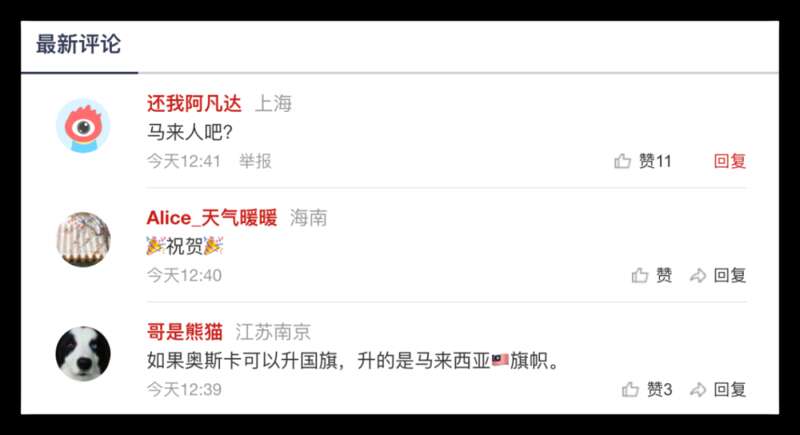Image resolution: width=800 pixels, height=435 pixels.
Task: Reply to Alice_天气暖暖's comment
Action: pos(719,275)
